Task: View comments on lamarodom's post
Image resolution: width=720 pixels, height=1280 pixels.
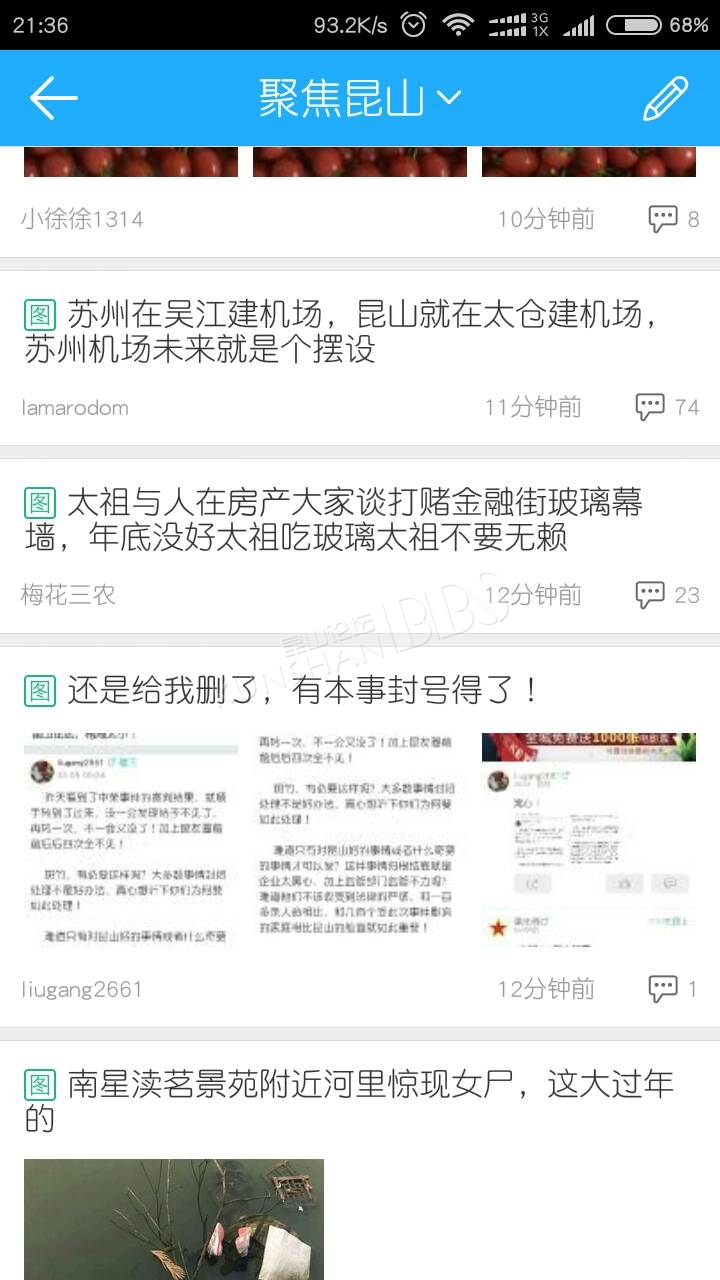Action: (667, 407)
